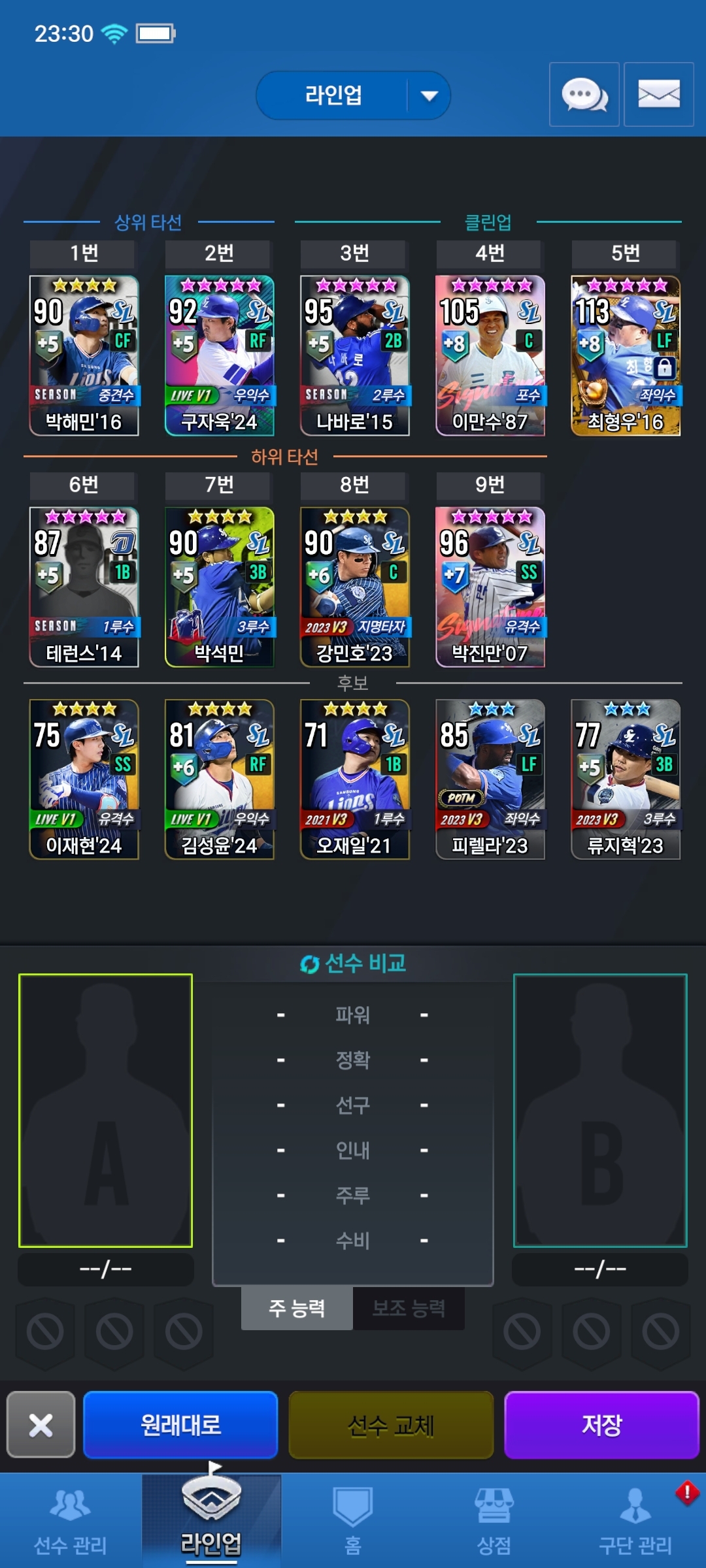Image resolution: width=706 pixels, height=1568 pixels.
Task: Open the 라인업 dropdown selector
Action: click(x=353, y=95)
